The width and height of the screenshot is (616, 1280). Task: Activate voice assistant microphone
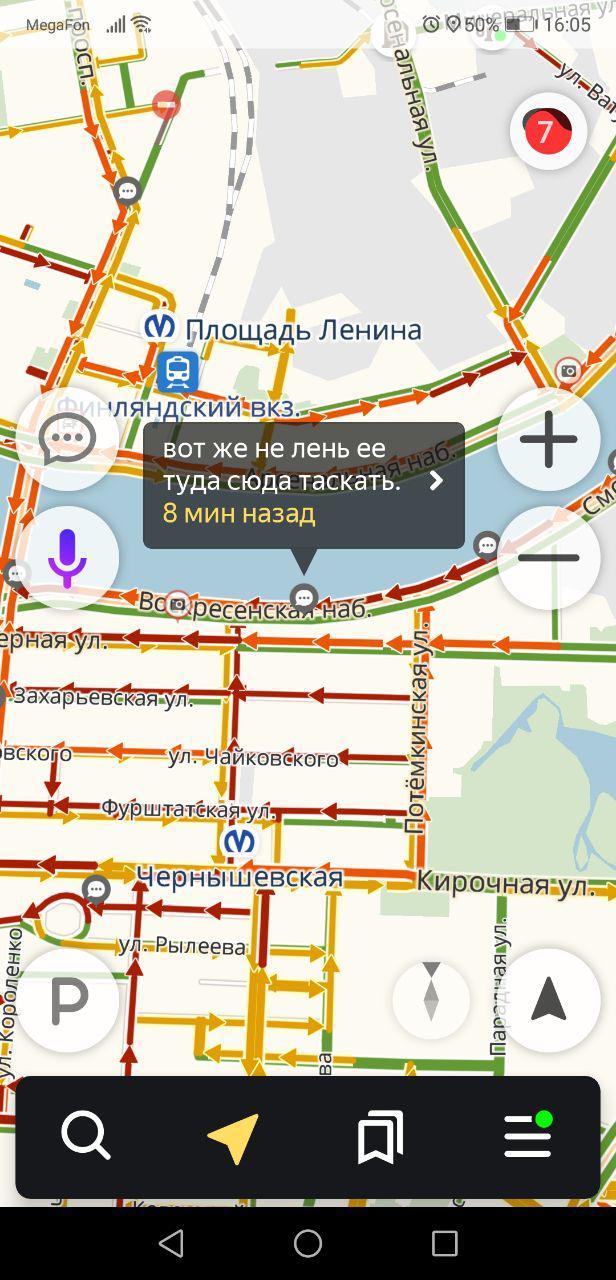pyautogui.click(x=68, y=558)
